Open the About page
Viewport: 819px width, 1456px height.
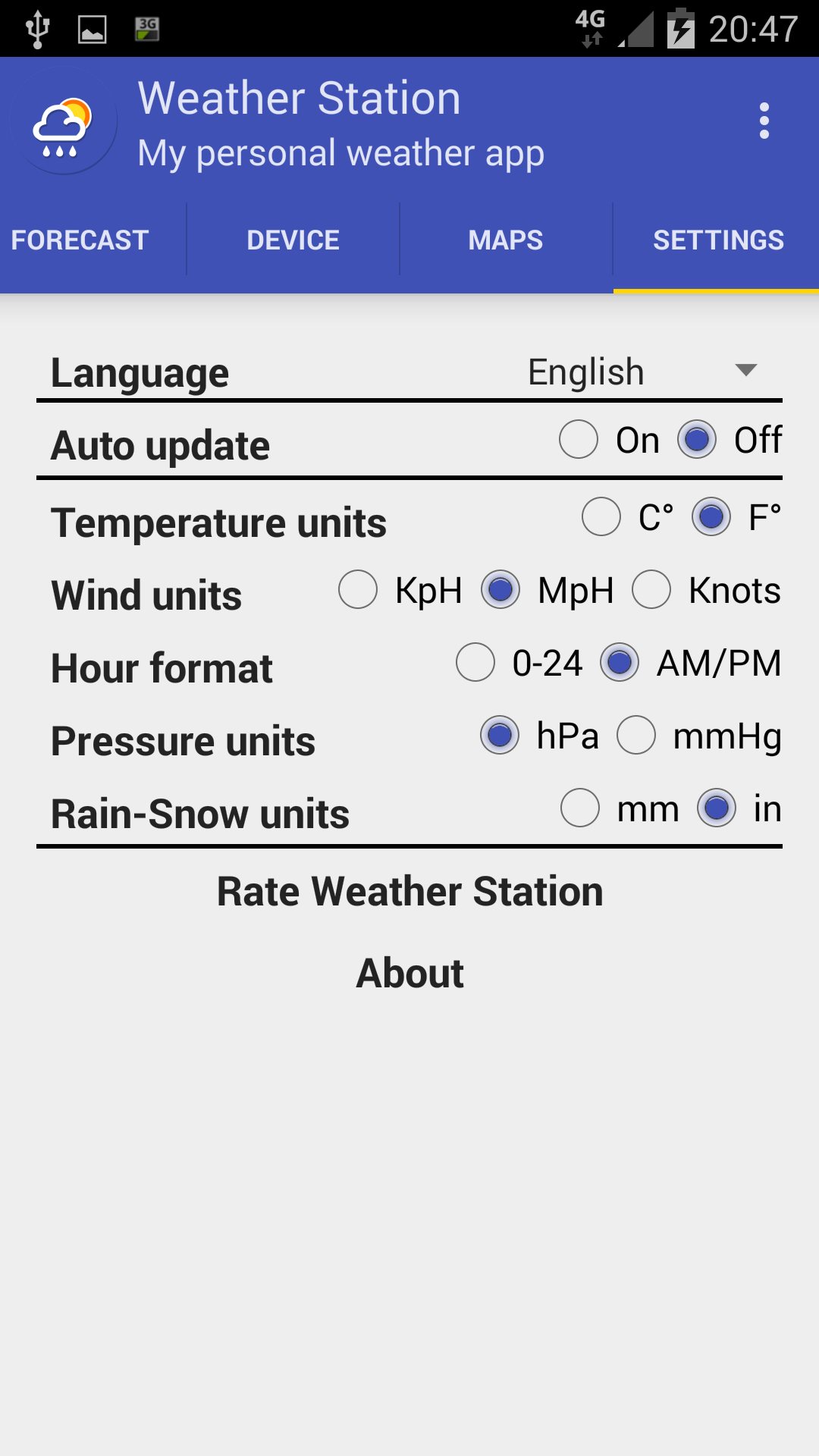click(x=409, y=973)
